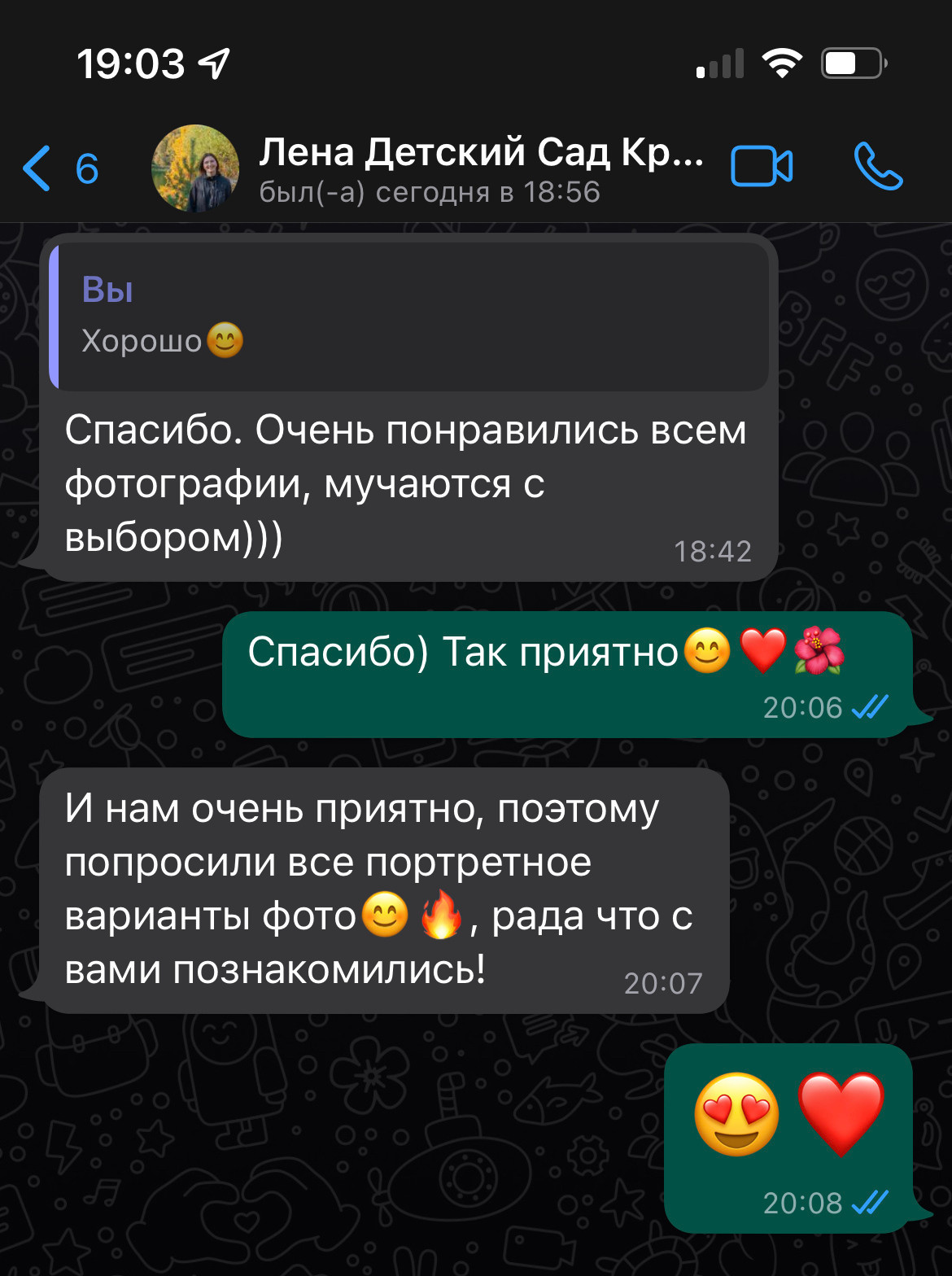Tap the clock showing 19:03
The image size is (952, 1276).
pos(131,62)
